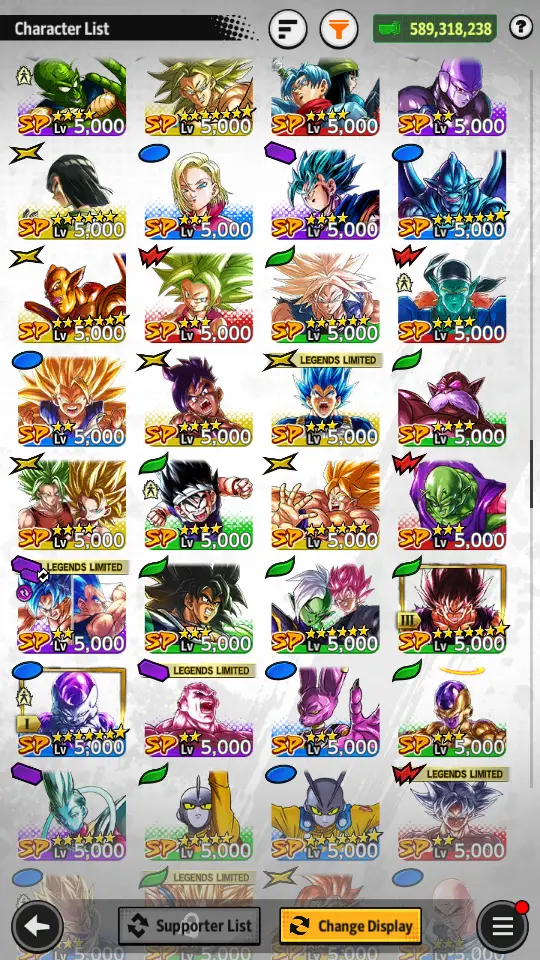
Task: Select the pink Legends Limited Jiren character
Action: (x=198, y=711)
